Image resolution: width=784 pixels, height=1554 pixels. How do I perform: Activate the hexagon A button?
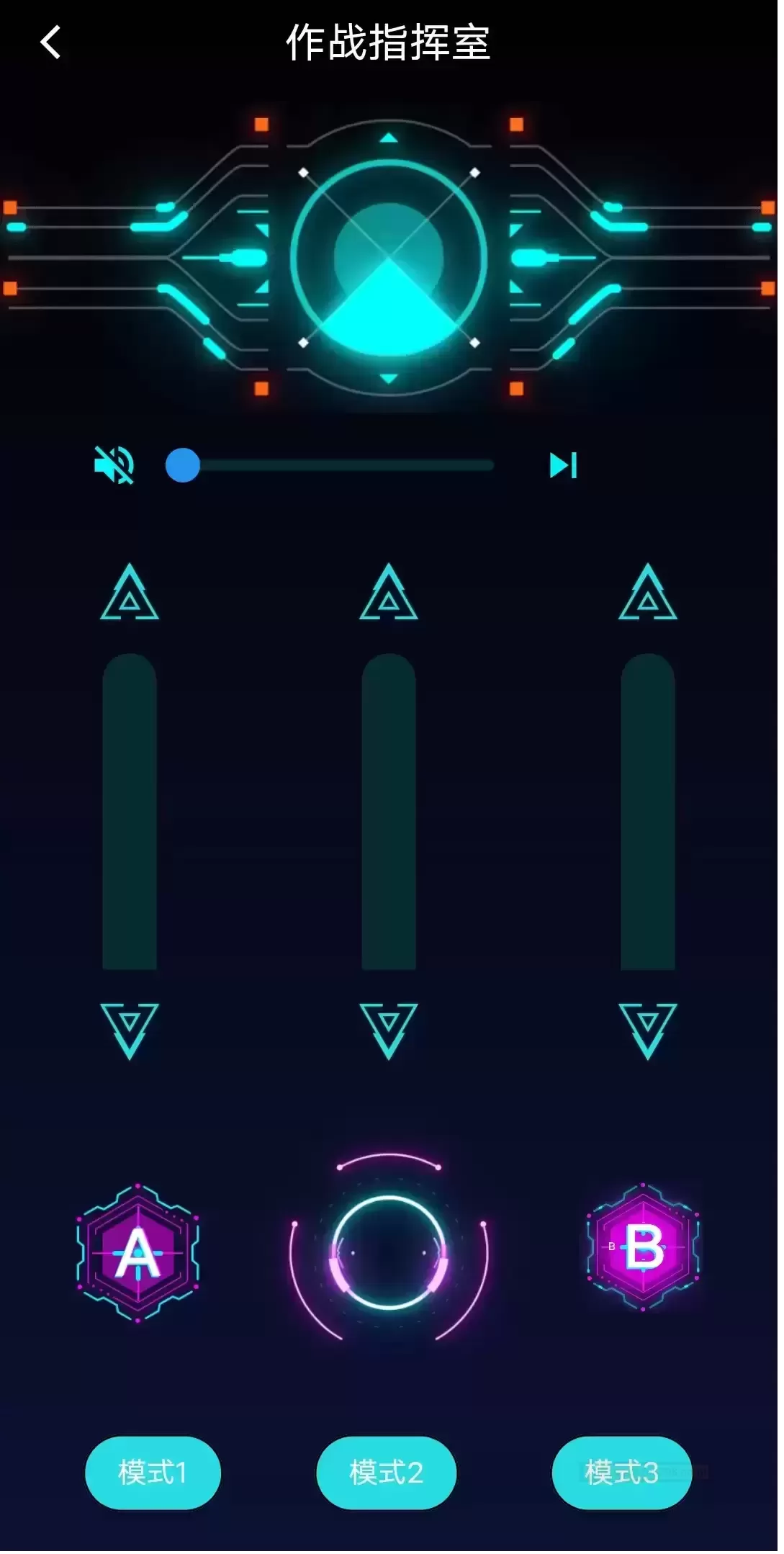(x=138, y=1253)
